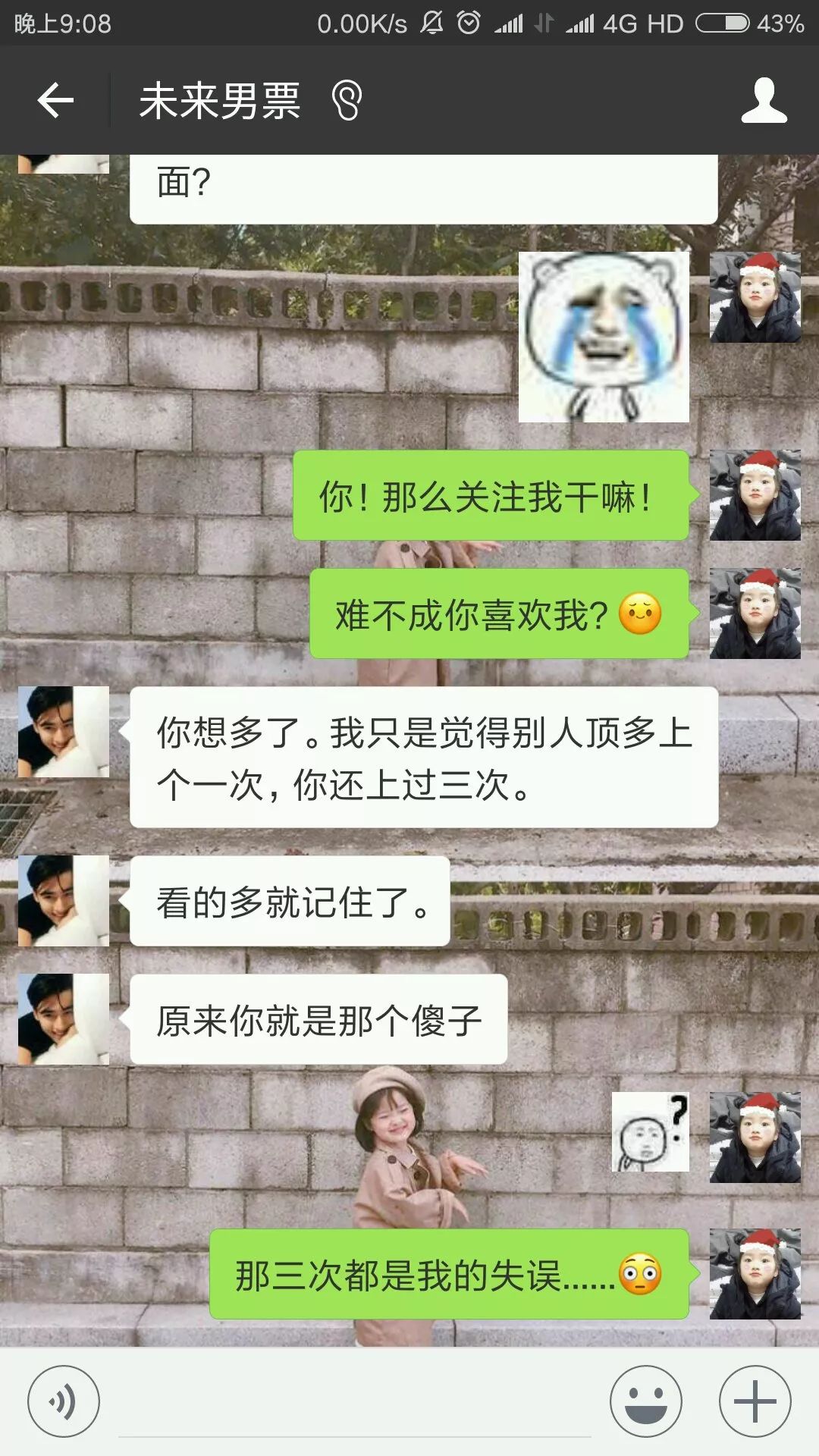819x1456 pixels.
Task: Go back from the 未来男票 chat
Action: point(55,100)
